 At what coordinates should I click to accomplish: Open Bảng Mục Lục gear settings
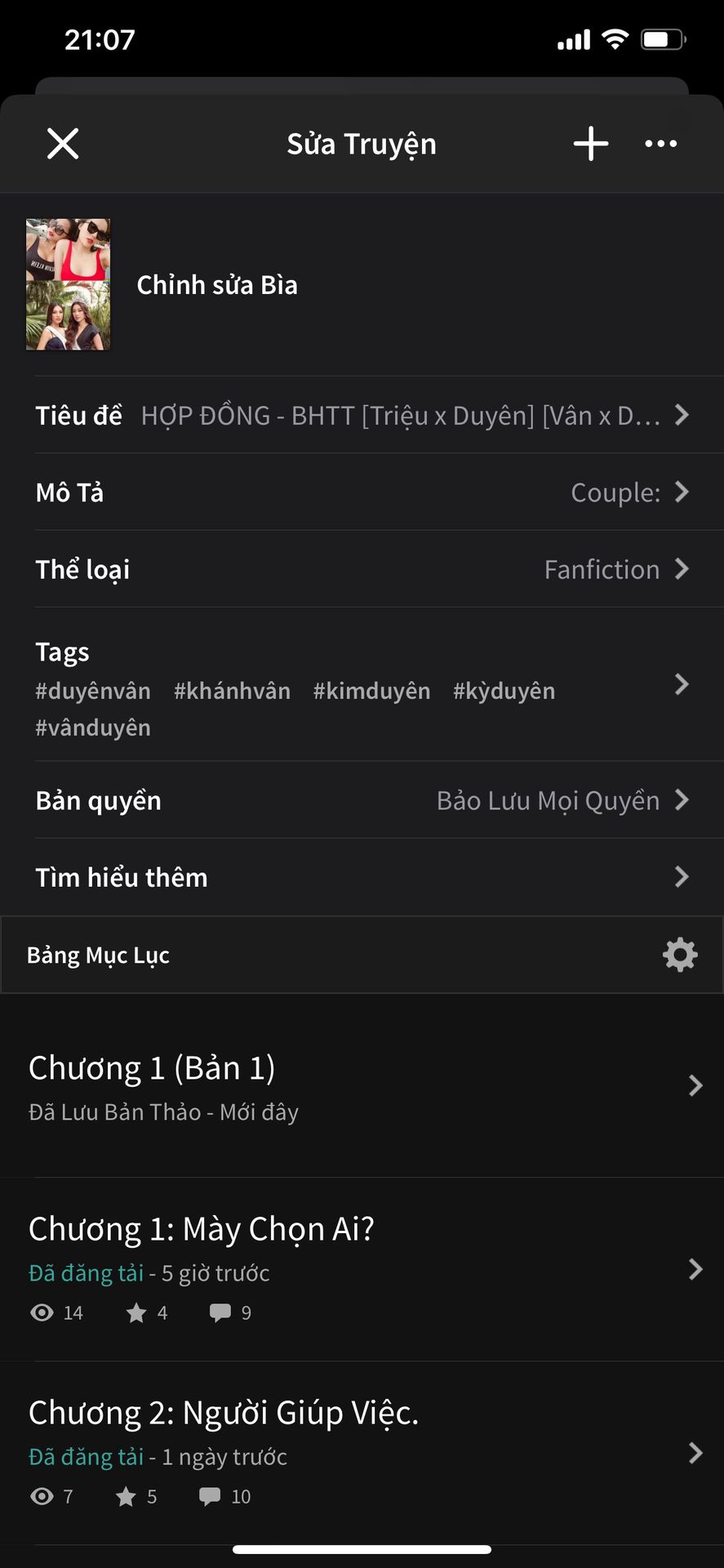point(679,955)
